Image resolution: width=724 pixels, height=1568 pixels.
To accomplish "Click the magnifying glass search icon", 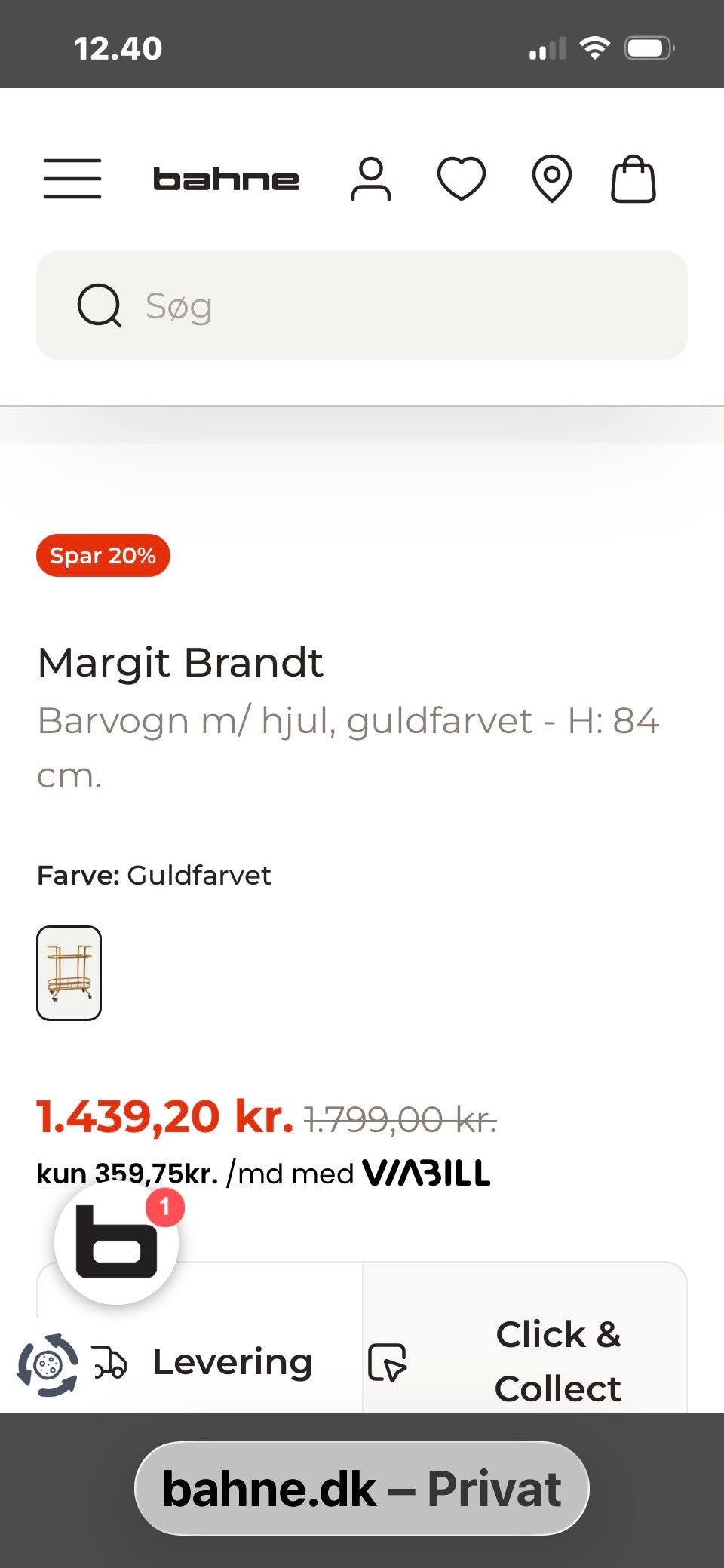I will click(100, 305).
